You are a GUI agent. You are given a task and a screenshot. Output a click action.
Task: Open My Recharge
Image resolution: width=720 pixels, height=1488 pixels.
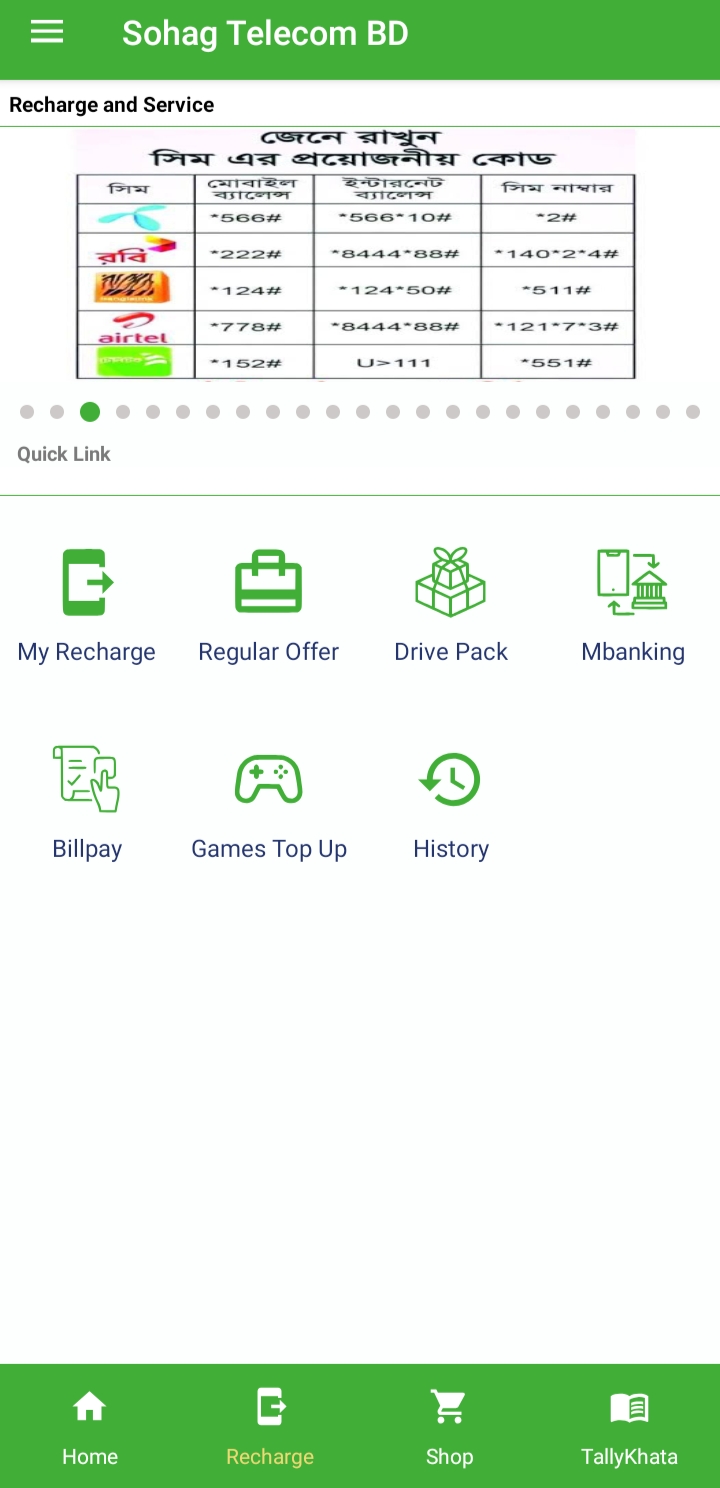(87, 605)
